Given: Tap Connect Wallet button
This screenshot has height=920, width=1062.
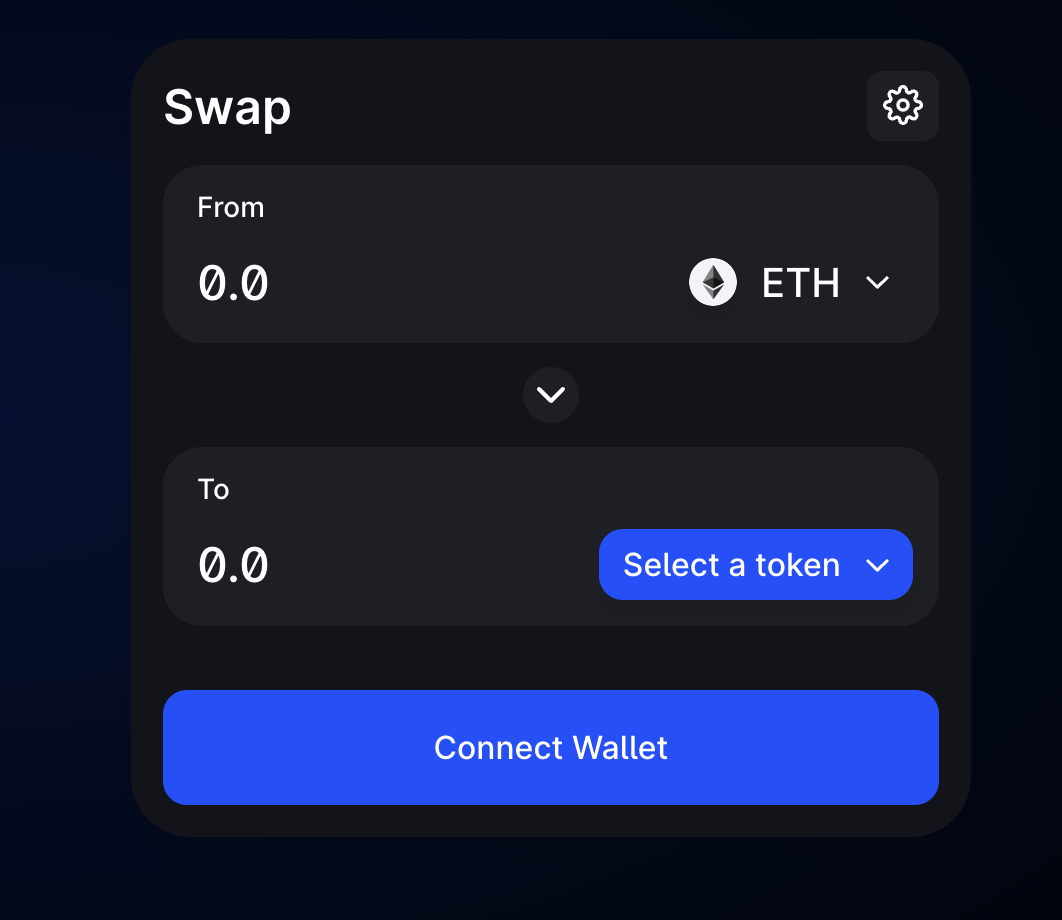Looking at the screenshot, I should 550,747.
